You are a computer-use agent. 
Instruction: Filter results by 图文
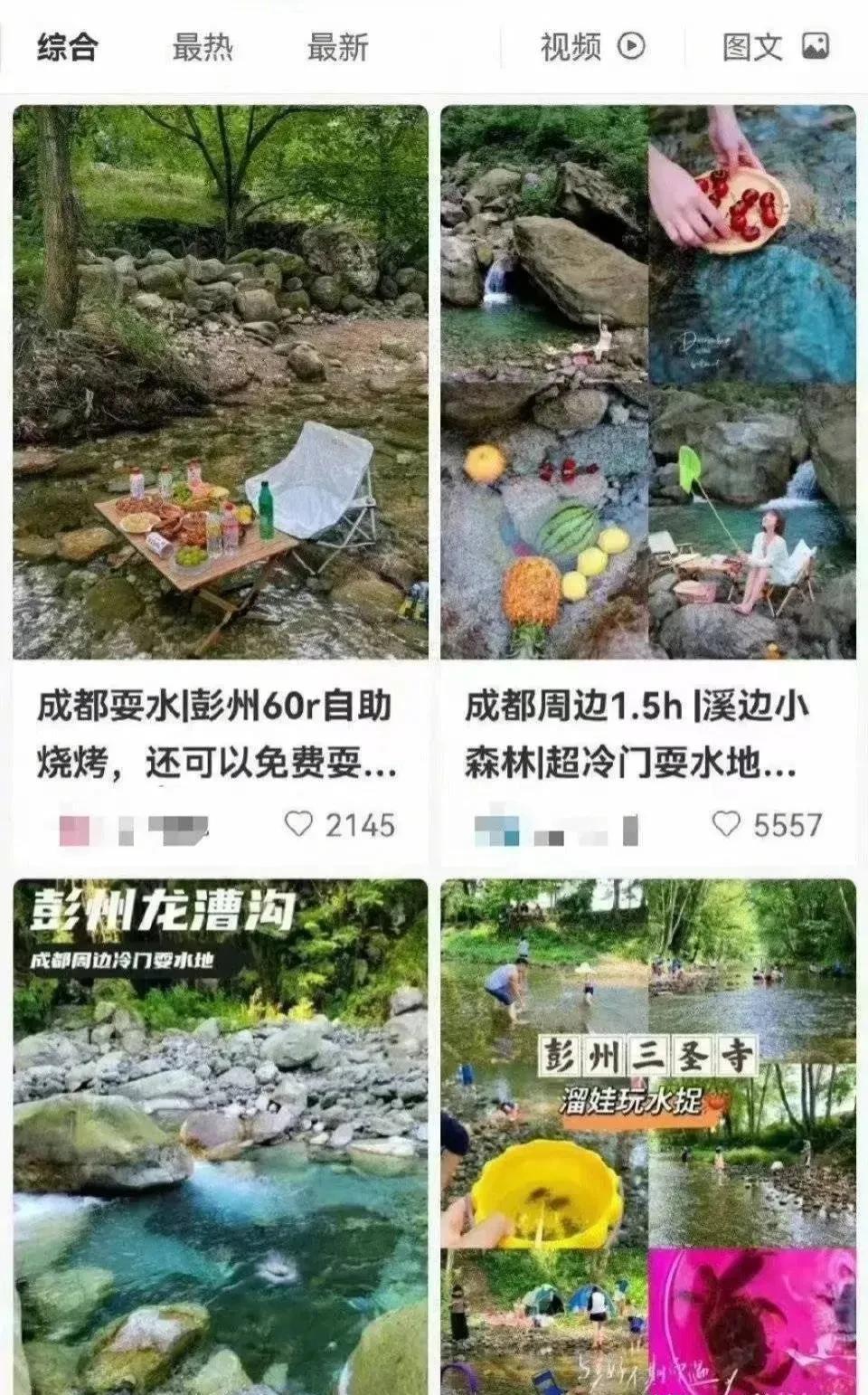[x=776, y=47]
